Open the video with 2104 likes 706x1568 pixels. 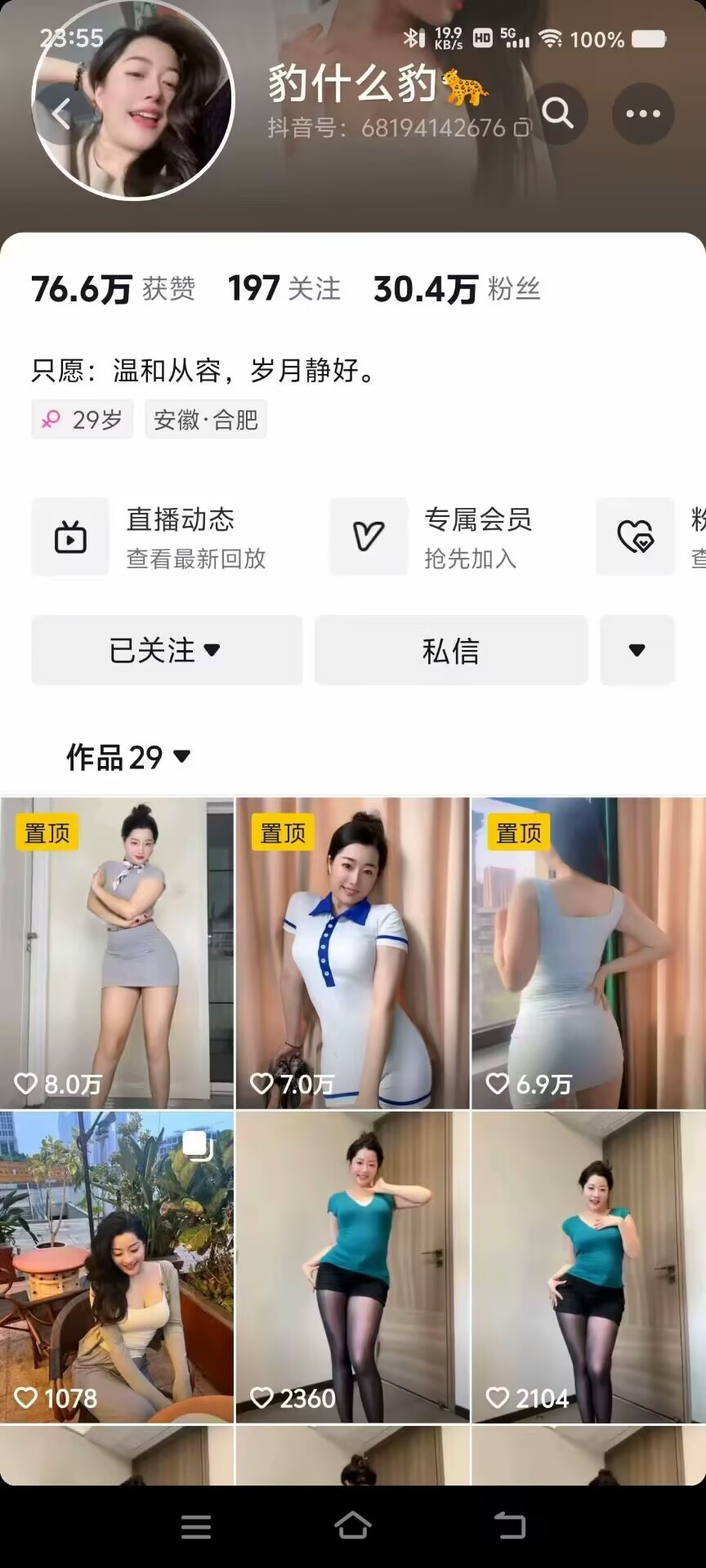[x=589, y=1267]
